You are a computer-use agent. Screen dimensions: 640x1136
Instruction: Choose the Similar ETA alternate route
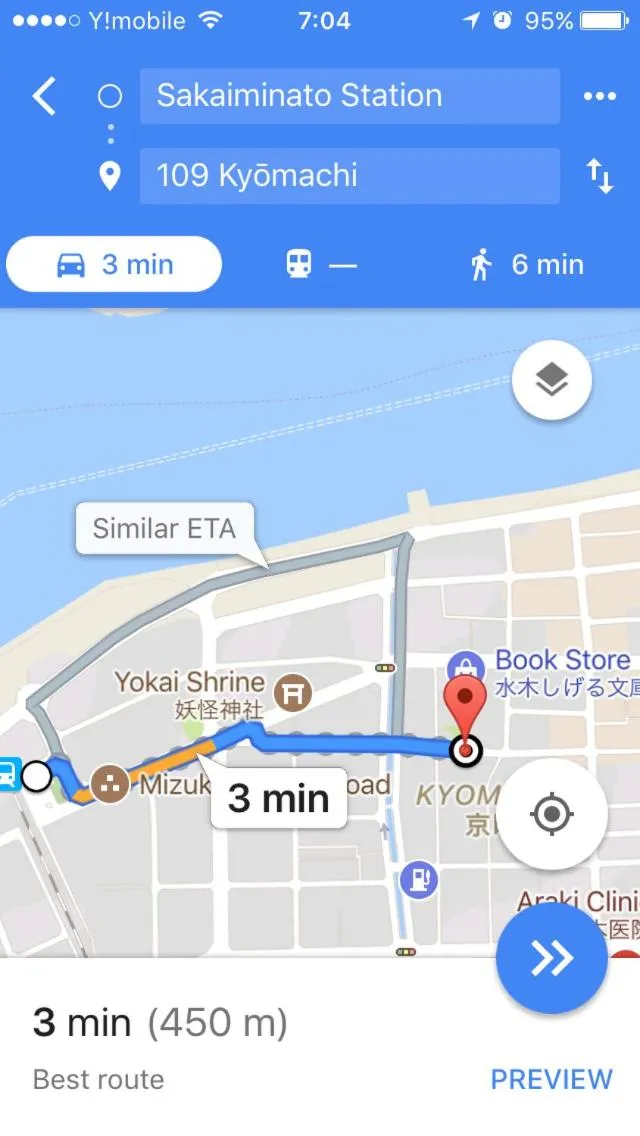164,528
